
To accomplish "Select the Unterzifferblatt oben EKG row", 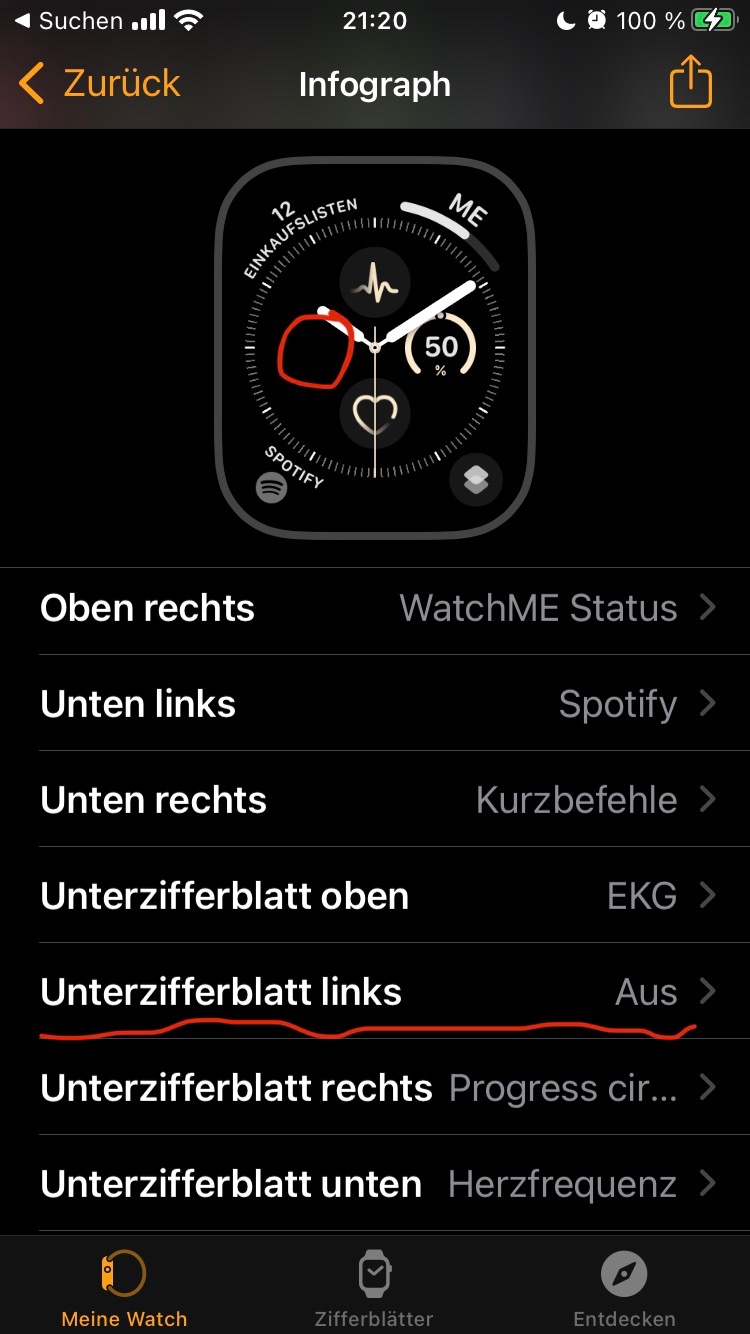I will tap(375, 896).
